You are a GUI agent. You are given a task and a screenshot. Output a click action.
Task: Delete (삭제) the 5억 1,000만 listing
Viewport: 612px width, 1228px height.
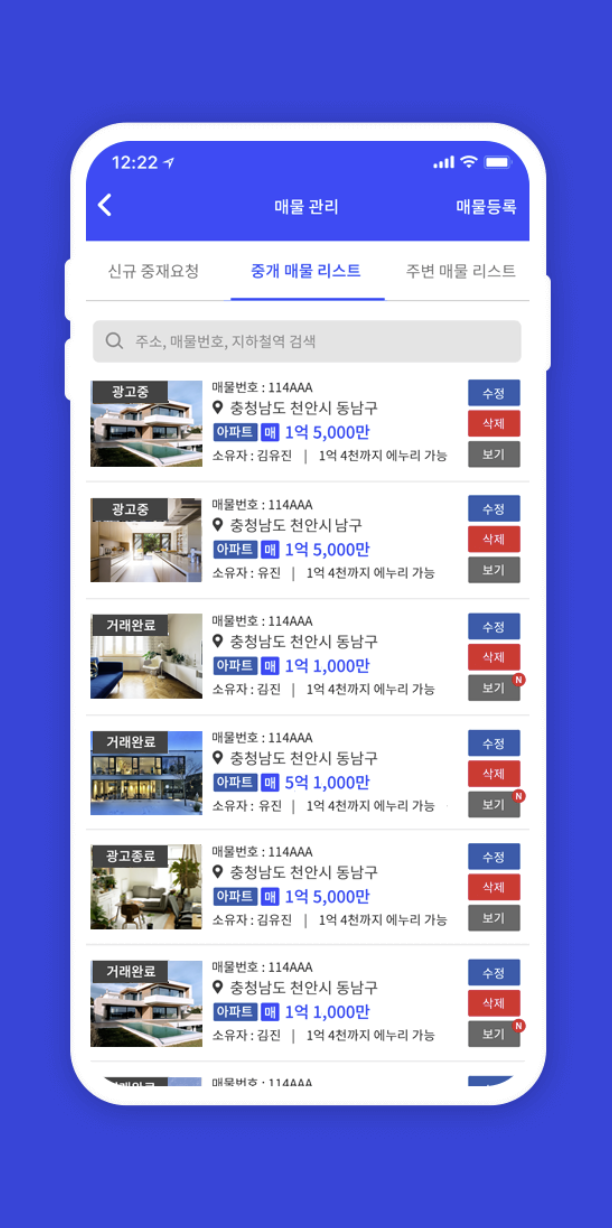(x=493, y=773)
